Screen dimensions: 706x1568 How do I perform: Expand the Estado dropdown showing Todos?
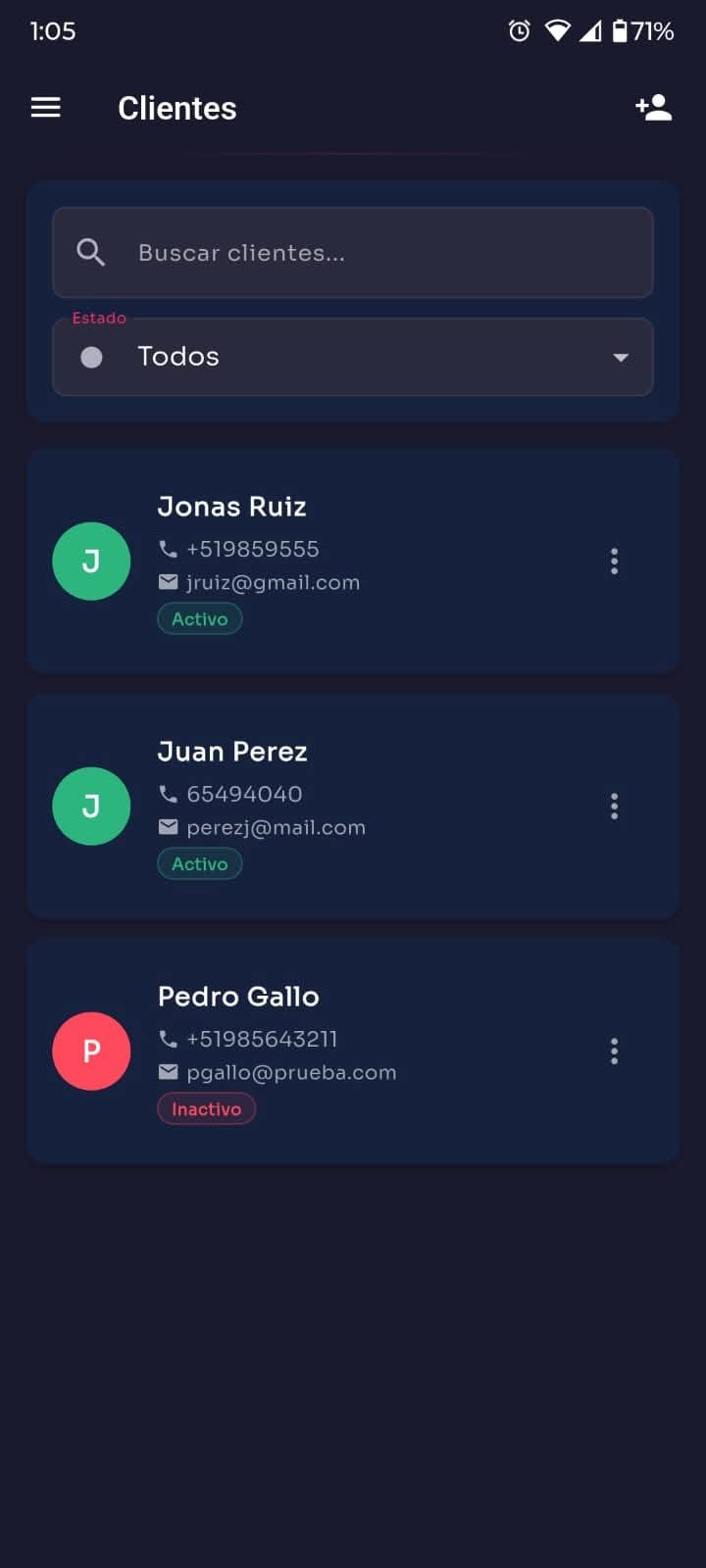click(352, 357)
